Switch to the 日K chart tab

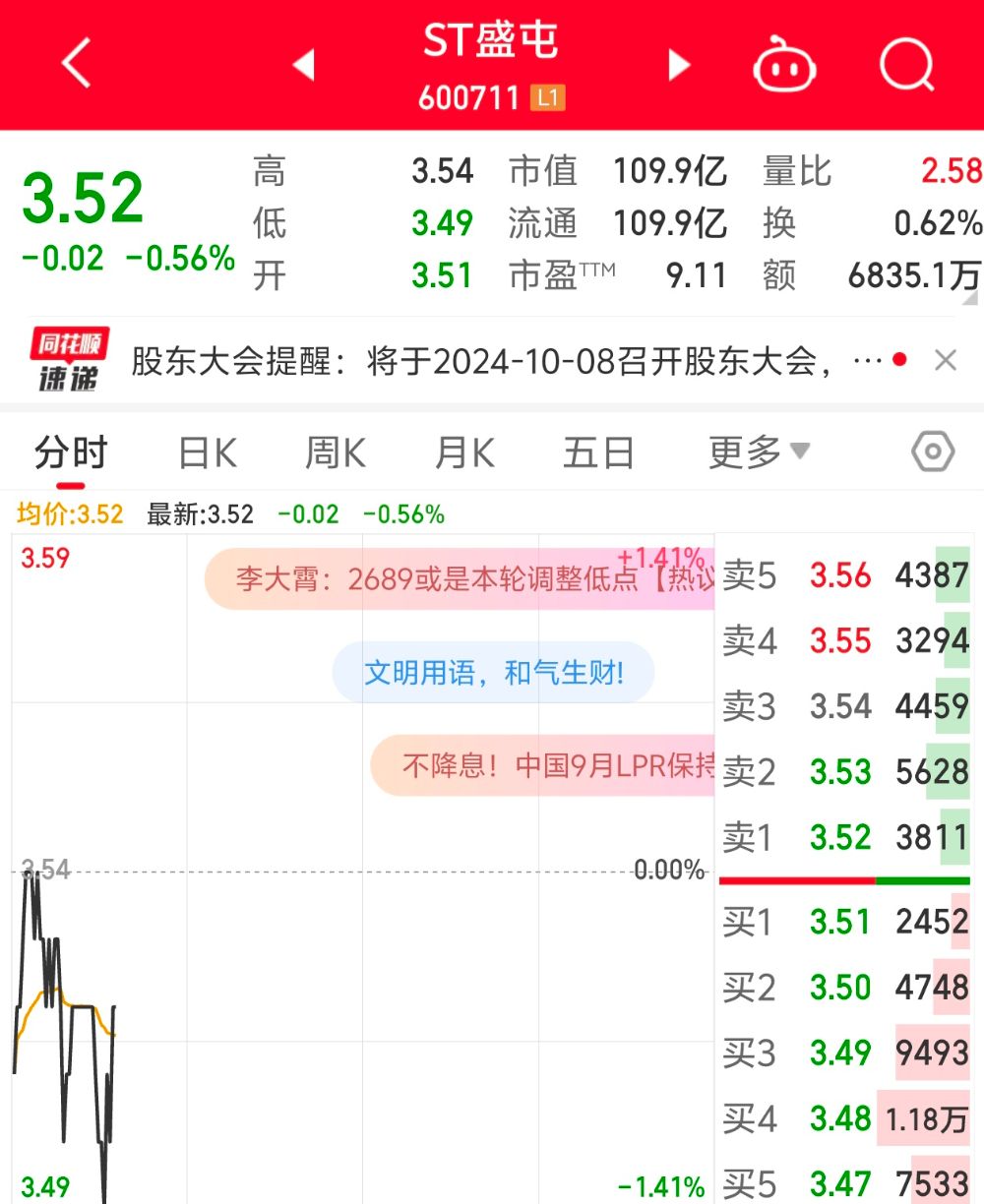point(208,453)
